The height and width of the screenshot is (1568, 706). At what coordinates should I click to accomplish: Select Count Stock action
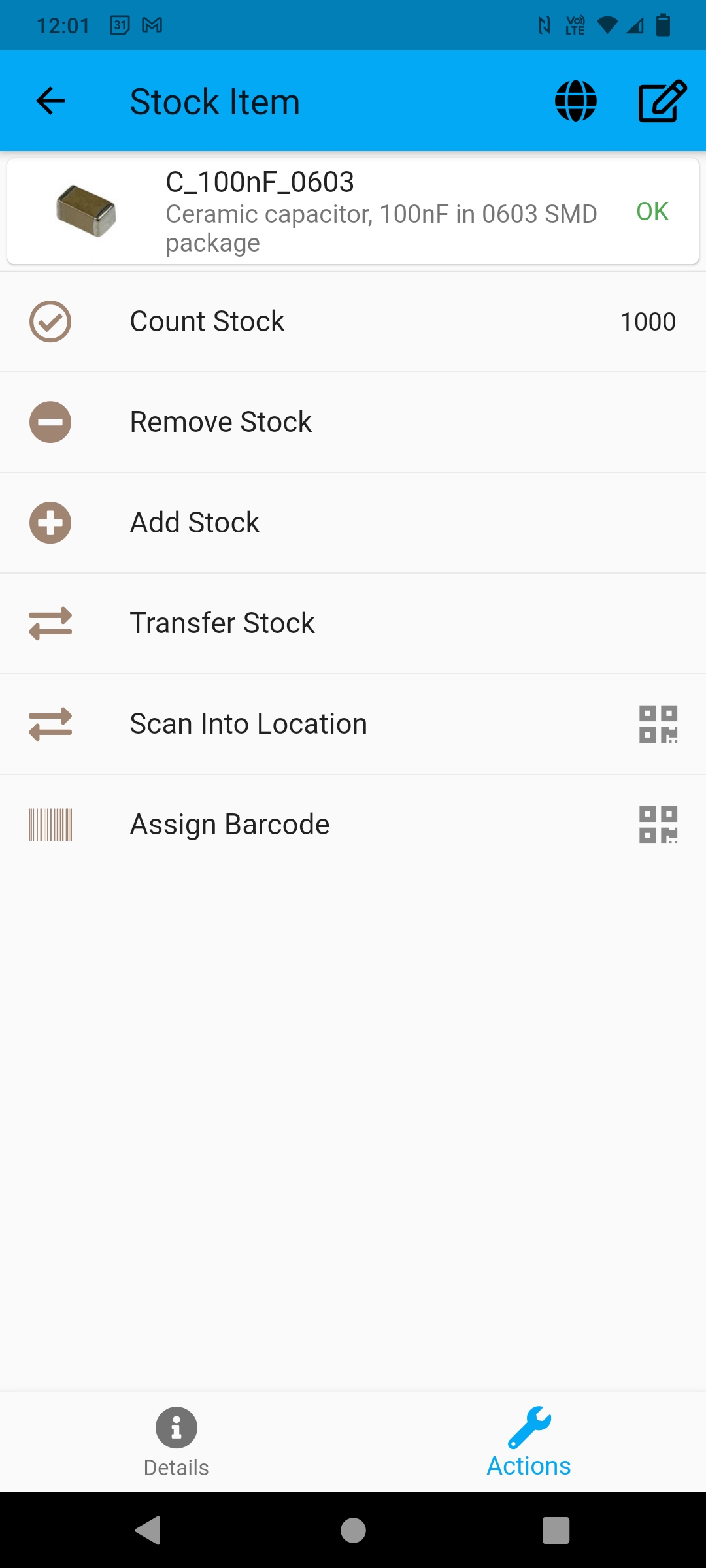(x=353, y=321)
